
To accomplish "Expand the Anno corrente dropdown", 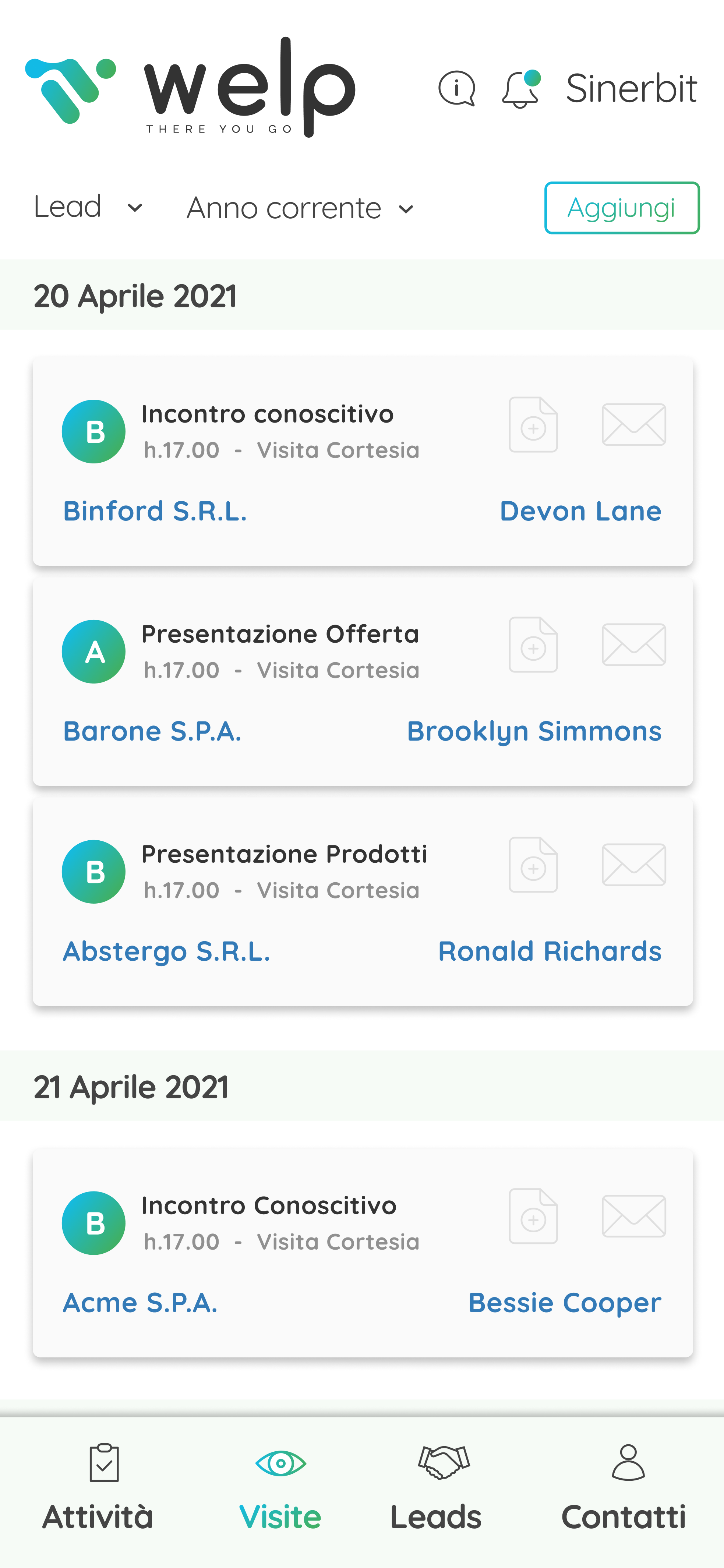I will point(300,208).
